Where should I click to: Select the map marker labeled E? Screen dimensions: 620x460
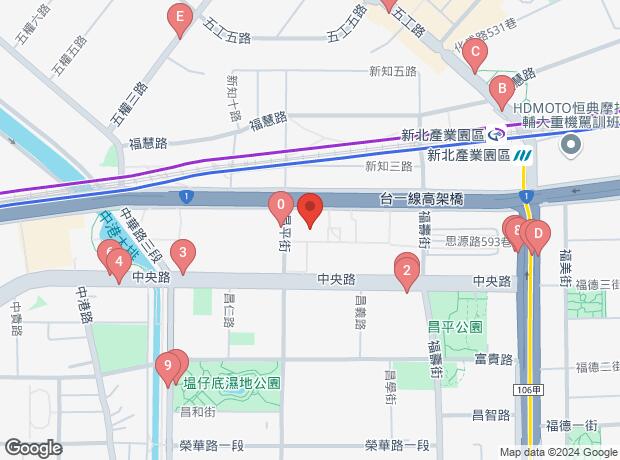179,17
